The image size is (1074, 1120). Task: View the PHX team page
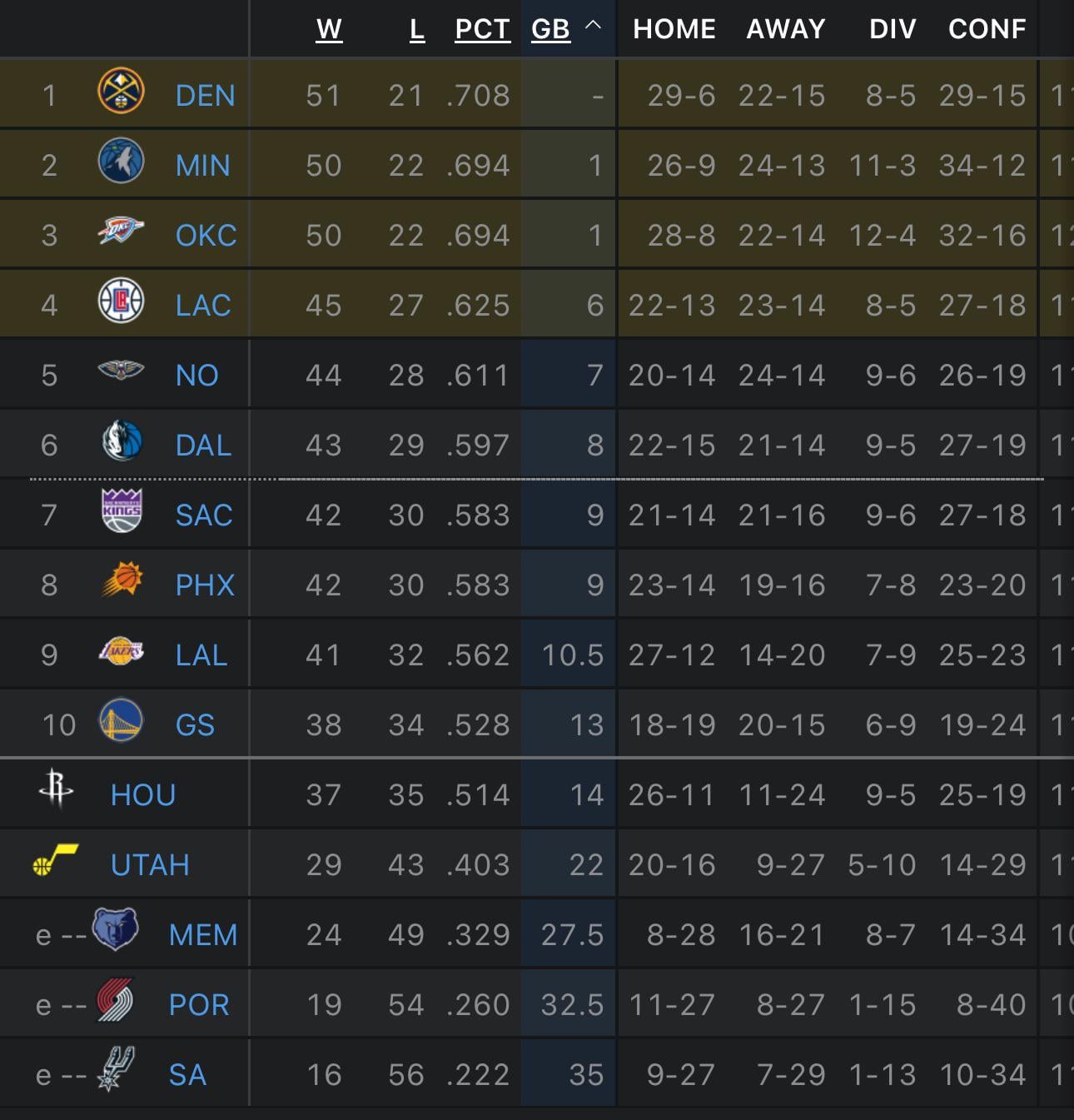(205, 585)
